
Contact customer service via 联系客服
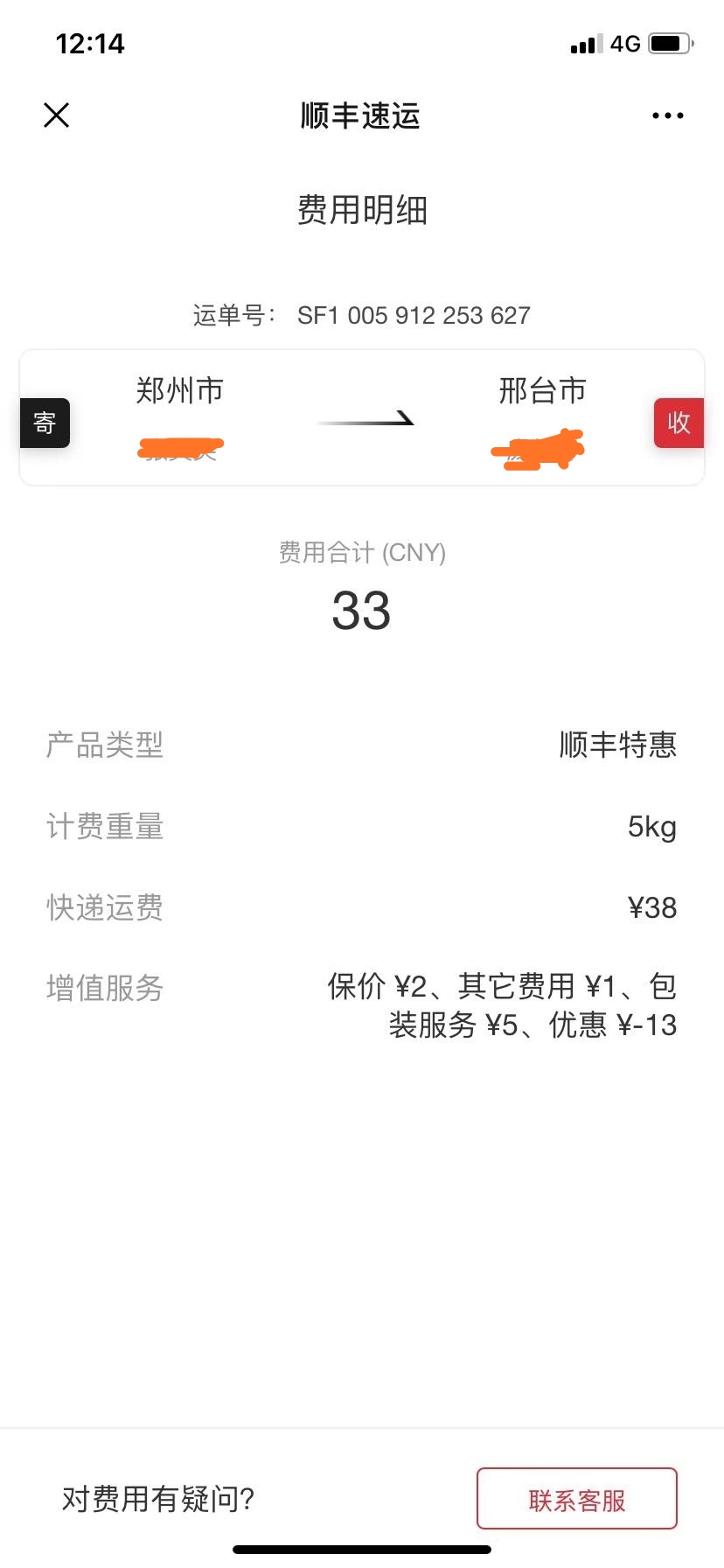pyautogui.click(x=576, y=1500)
